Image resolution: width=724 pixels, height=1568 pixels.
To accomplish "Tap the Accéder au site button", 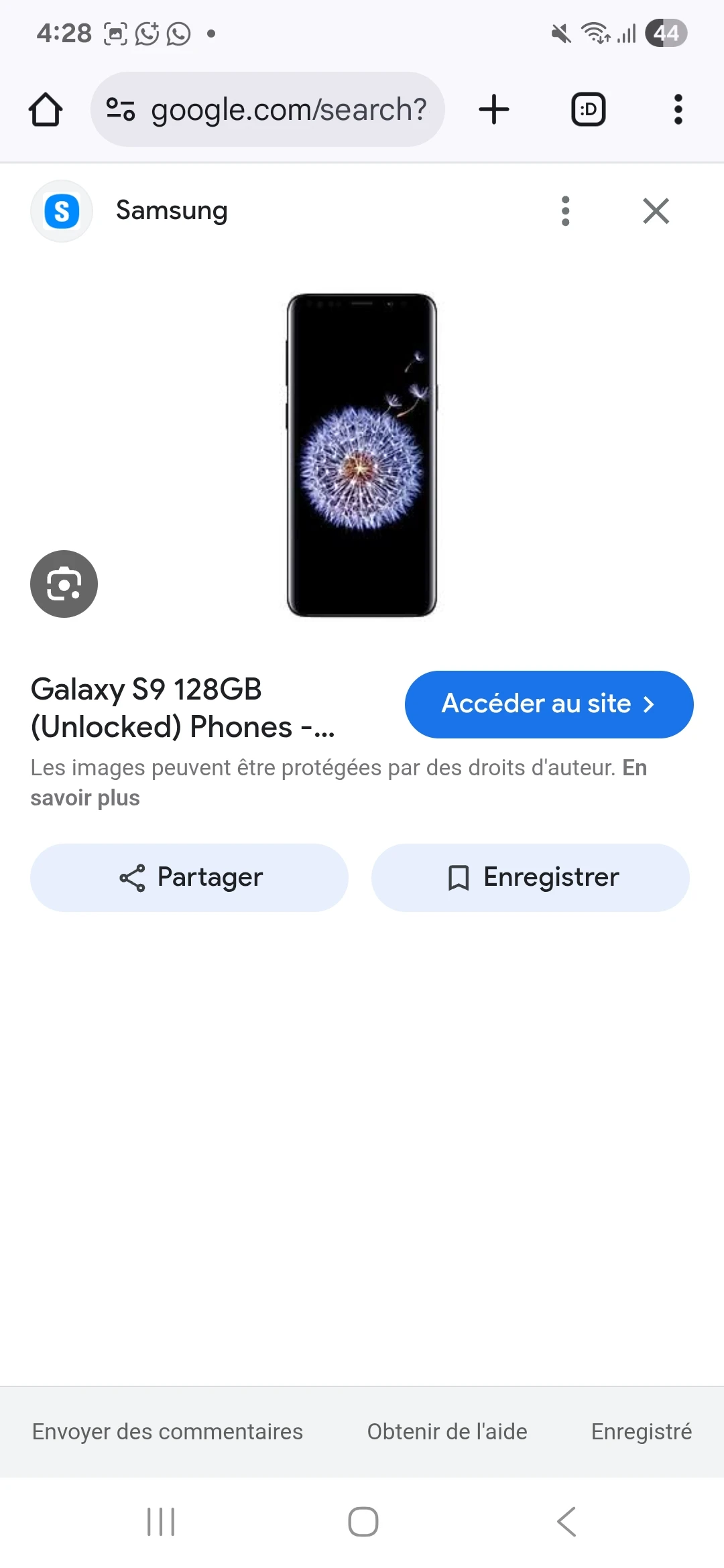I will point(548,704).
